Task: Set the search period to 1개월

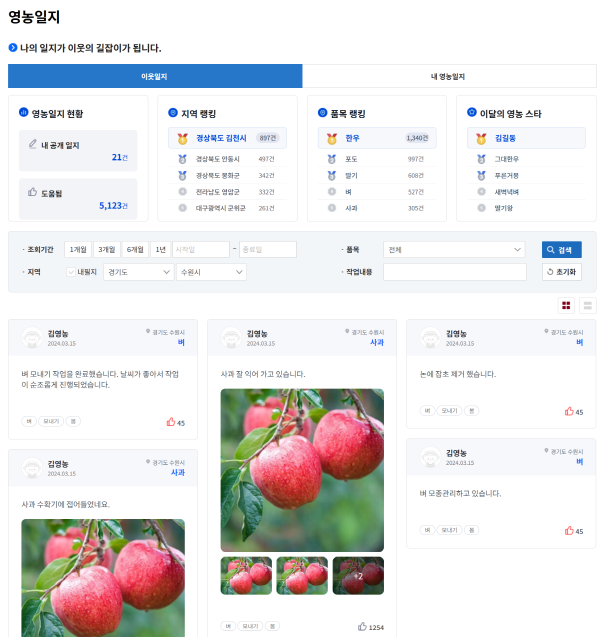Action: pyautogui.click(x=78, y=249)
